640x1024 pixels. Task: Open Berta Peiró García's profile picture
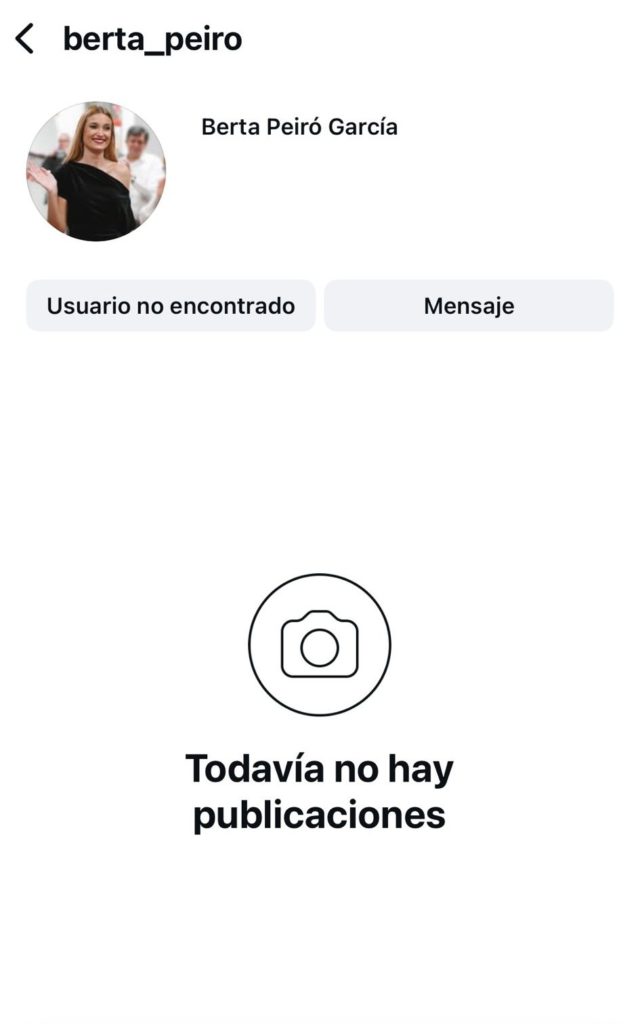pos(96,171)
